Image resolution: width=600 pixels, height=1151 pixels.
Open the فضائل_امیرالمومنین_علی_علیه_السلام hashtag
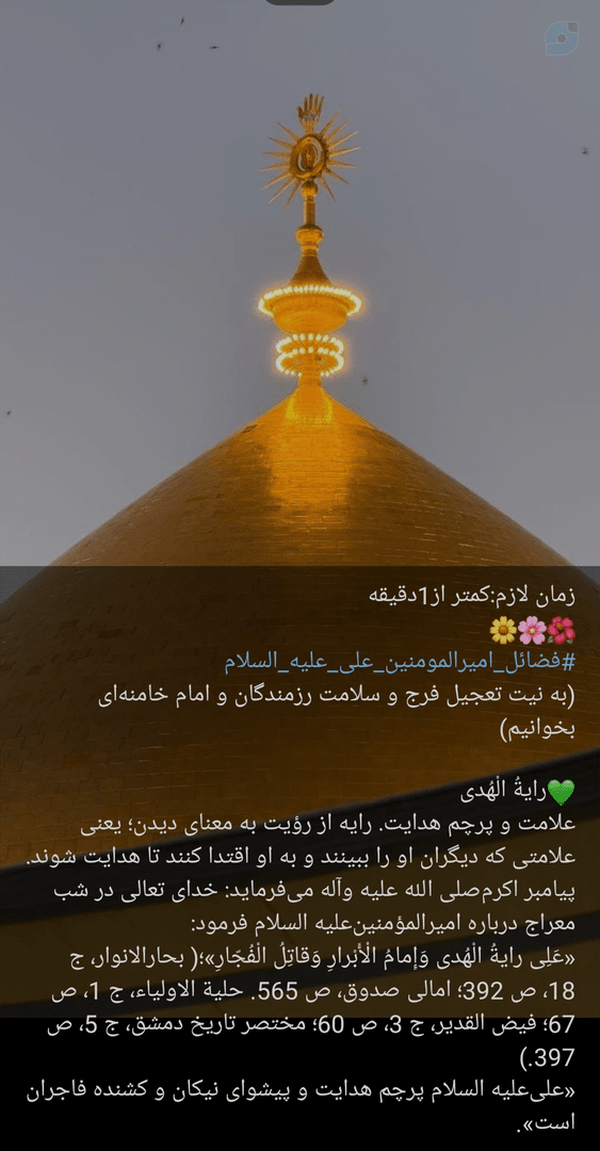pyautogui.click(x=400, y=663)
